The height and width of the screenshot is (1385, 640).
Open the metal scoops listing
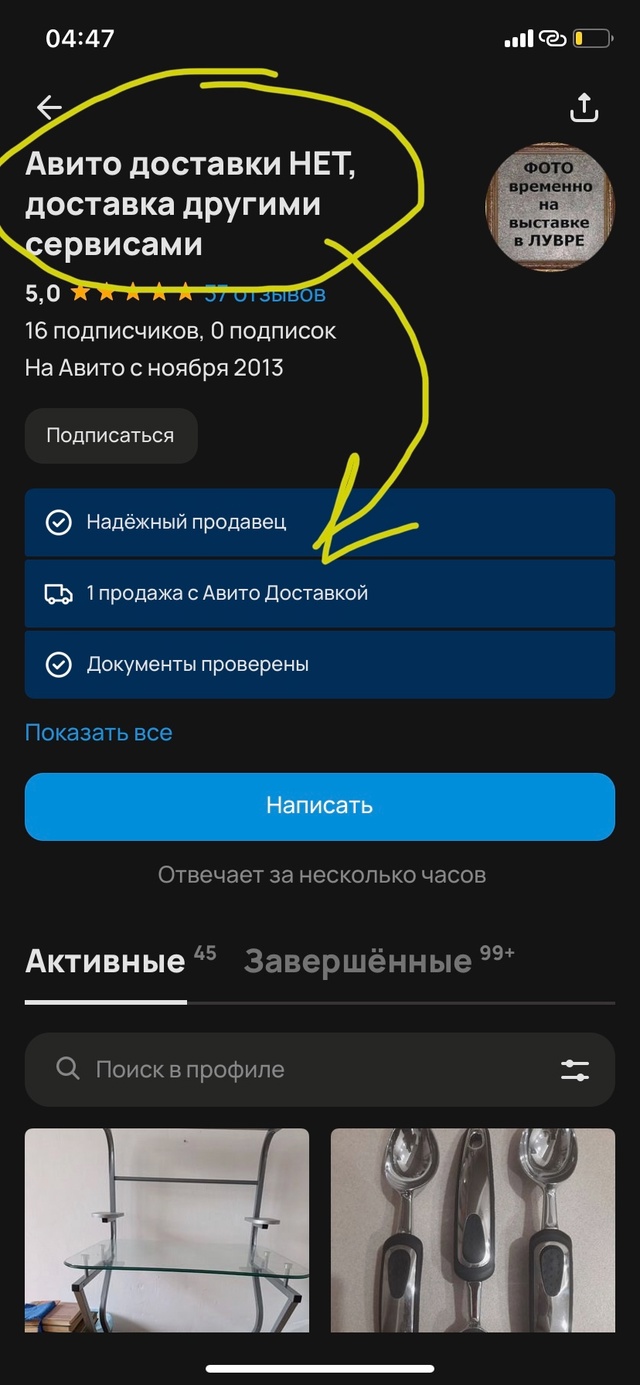473,1231
